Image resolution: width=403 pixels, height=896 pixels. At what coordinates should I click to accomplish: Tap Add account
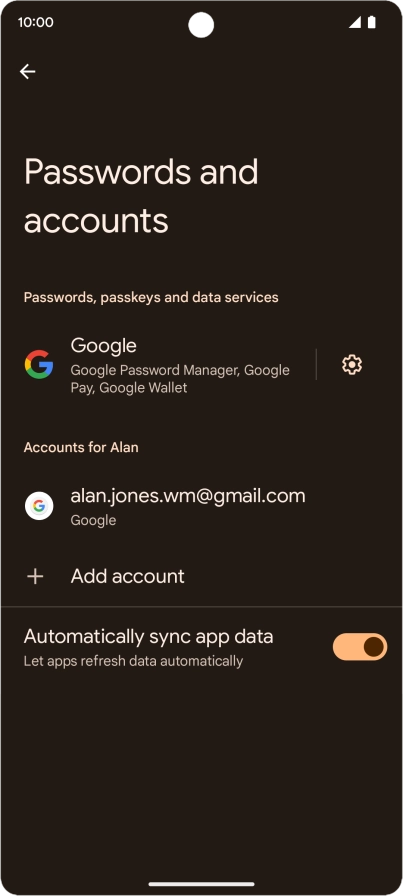[x=201, y=576]
